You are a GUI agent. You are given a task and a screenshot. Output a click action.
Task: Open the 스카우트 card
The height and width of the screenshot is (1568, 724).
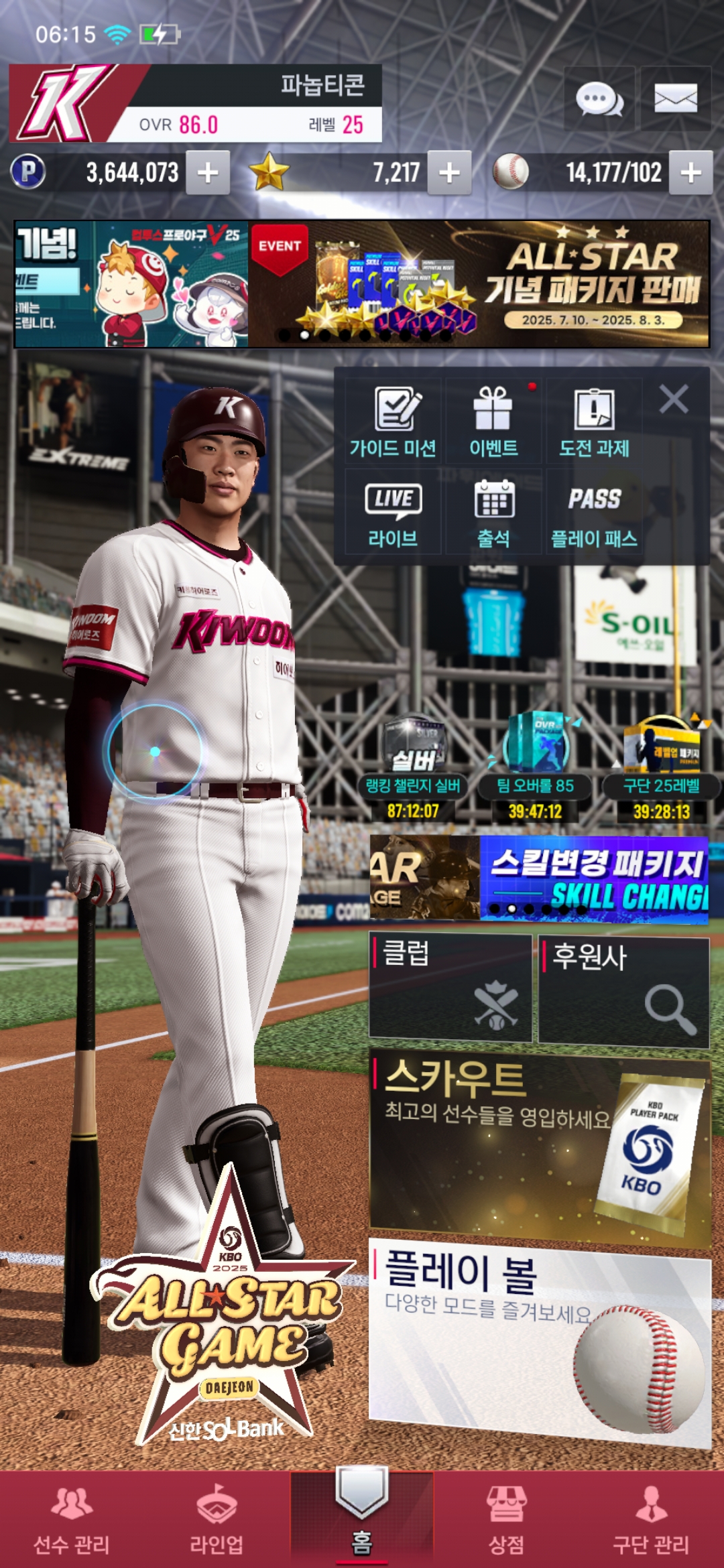click(538, 1147)
